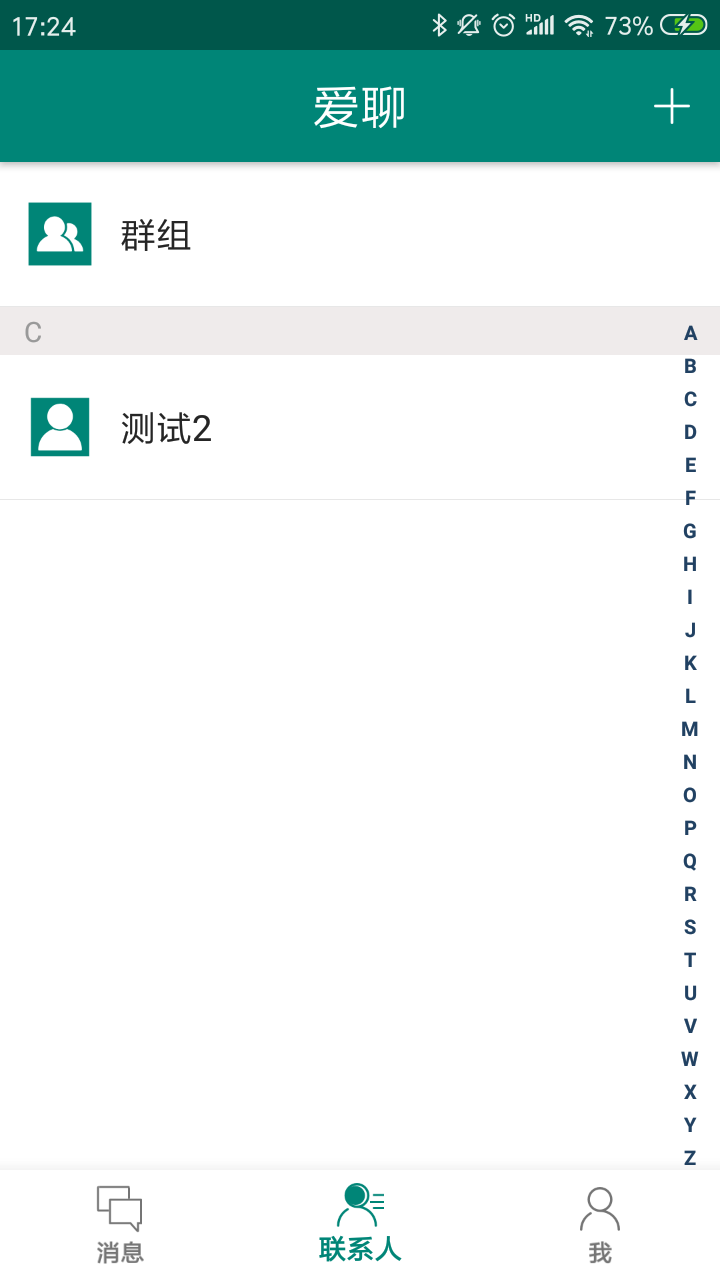Jump to letter Z in index
Screen dimensions: 720x1280
coord(690,1158)
